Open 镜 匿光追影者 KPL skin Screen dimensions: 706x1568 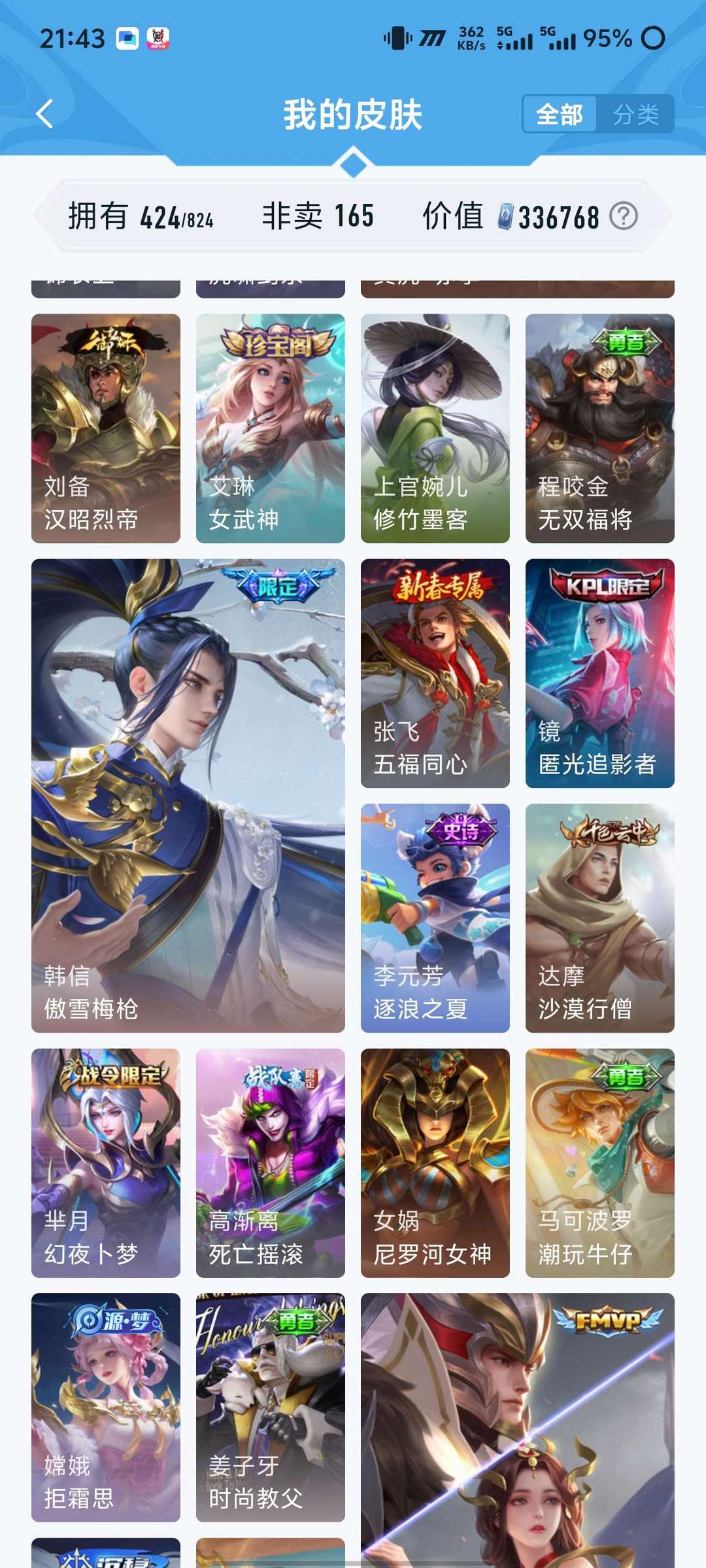pyautogui.click(x=600, y=674)
